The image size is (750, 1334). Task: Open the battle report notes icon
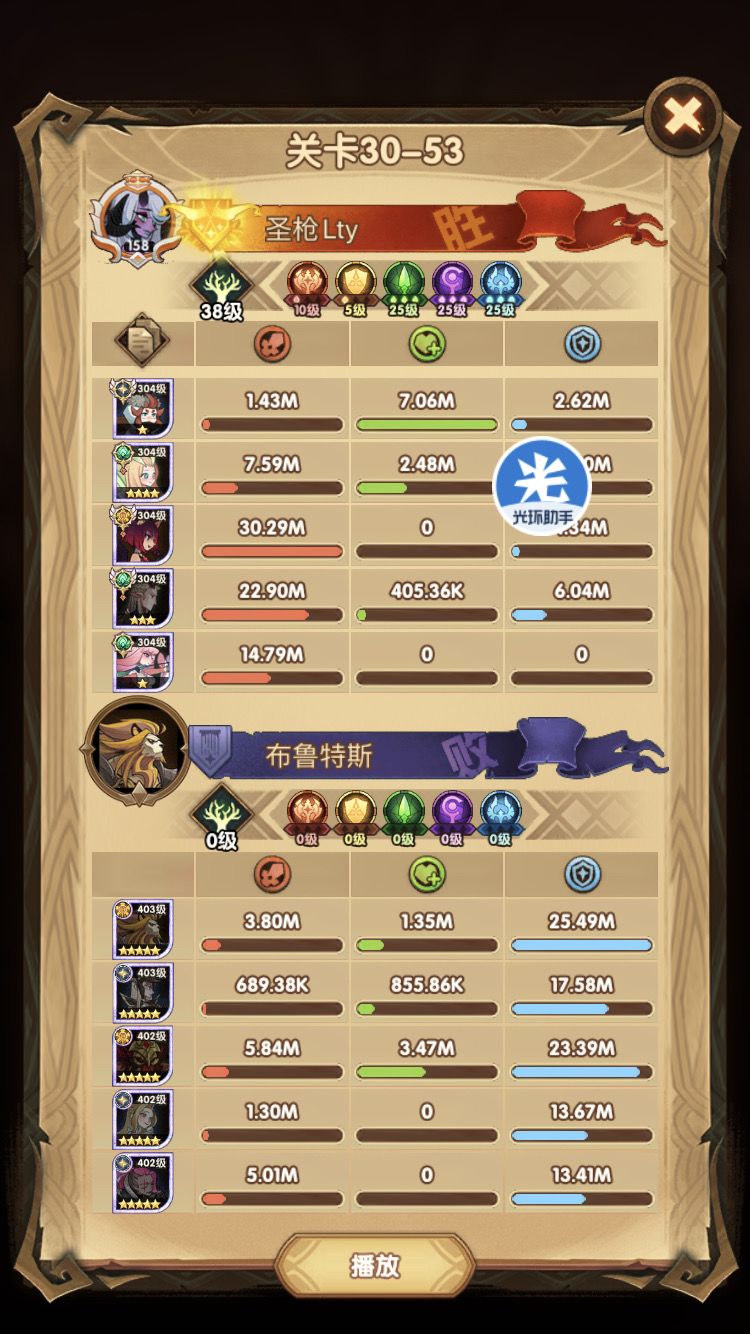tap(140, 343)
